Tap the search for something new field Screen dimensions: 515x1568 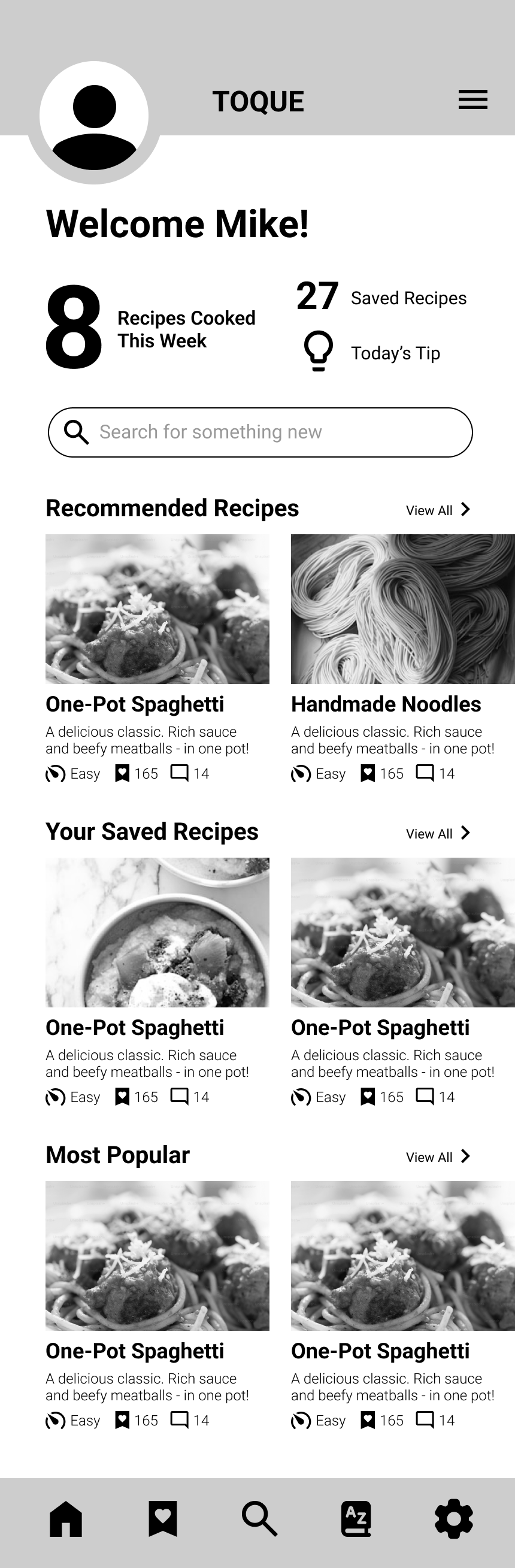click(260, 432)
